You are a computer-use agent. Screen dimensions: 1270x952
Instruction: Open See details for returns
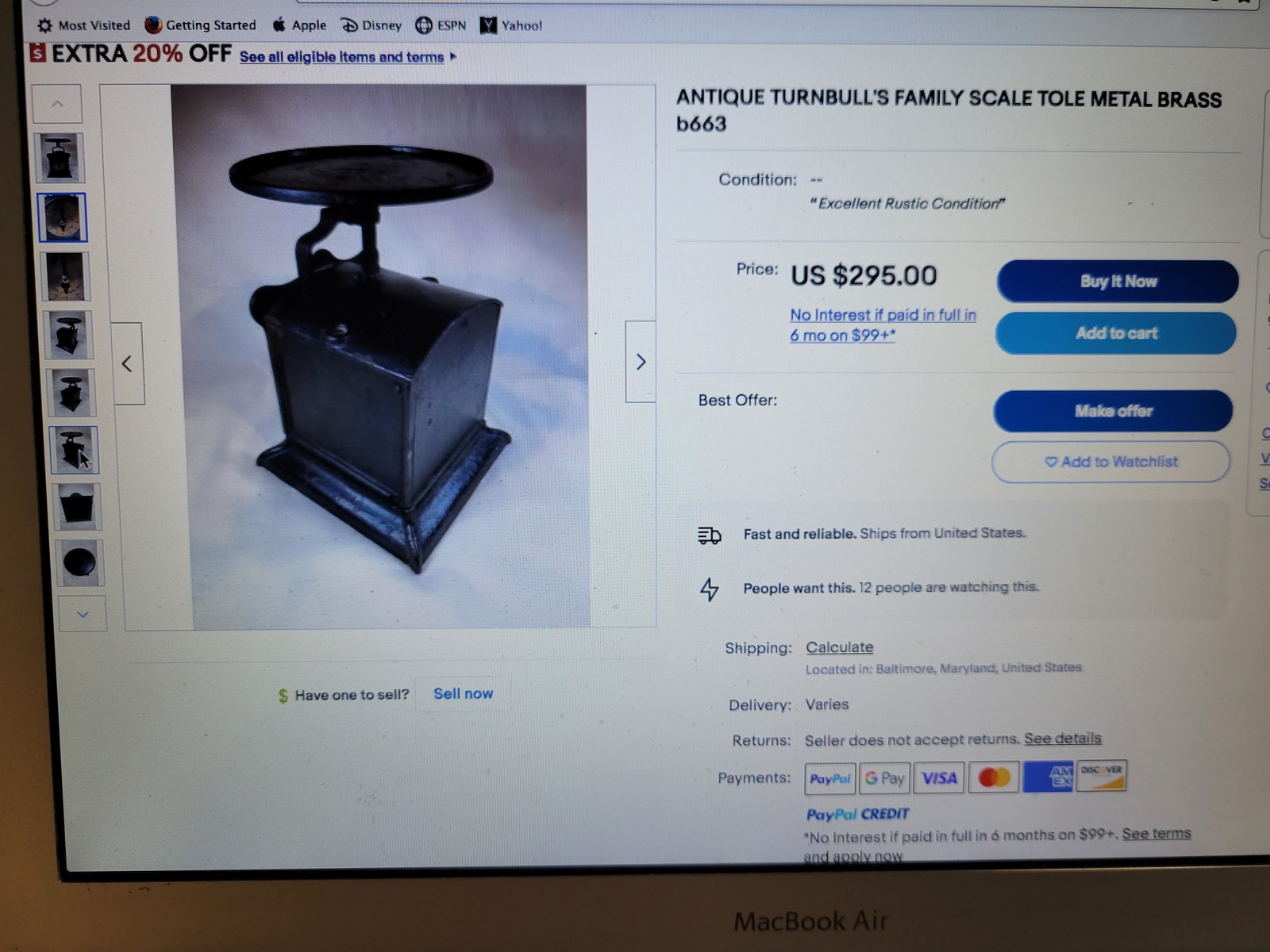point(1062,739)
